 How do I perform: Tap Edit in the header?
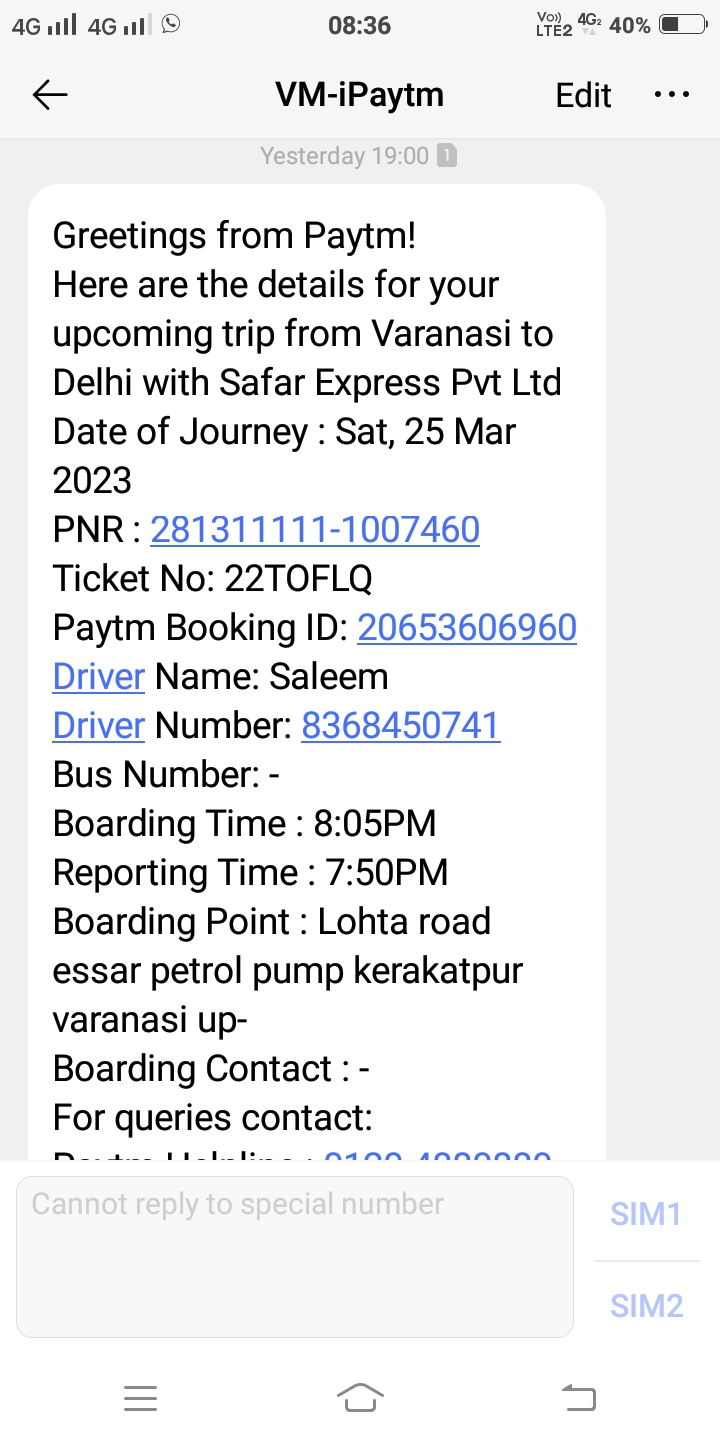(583, 95)
